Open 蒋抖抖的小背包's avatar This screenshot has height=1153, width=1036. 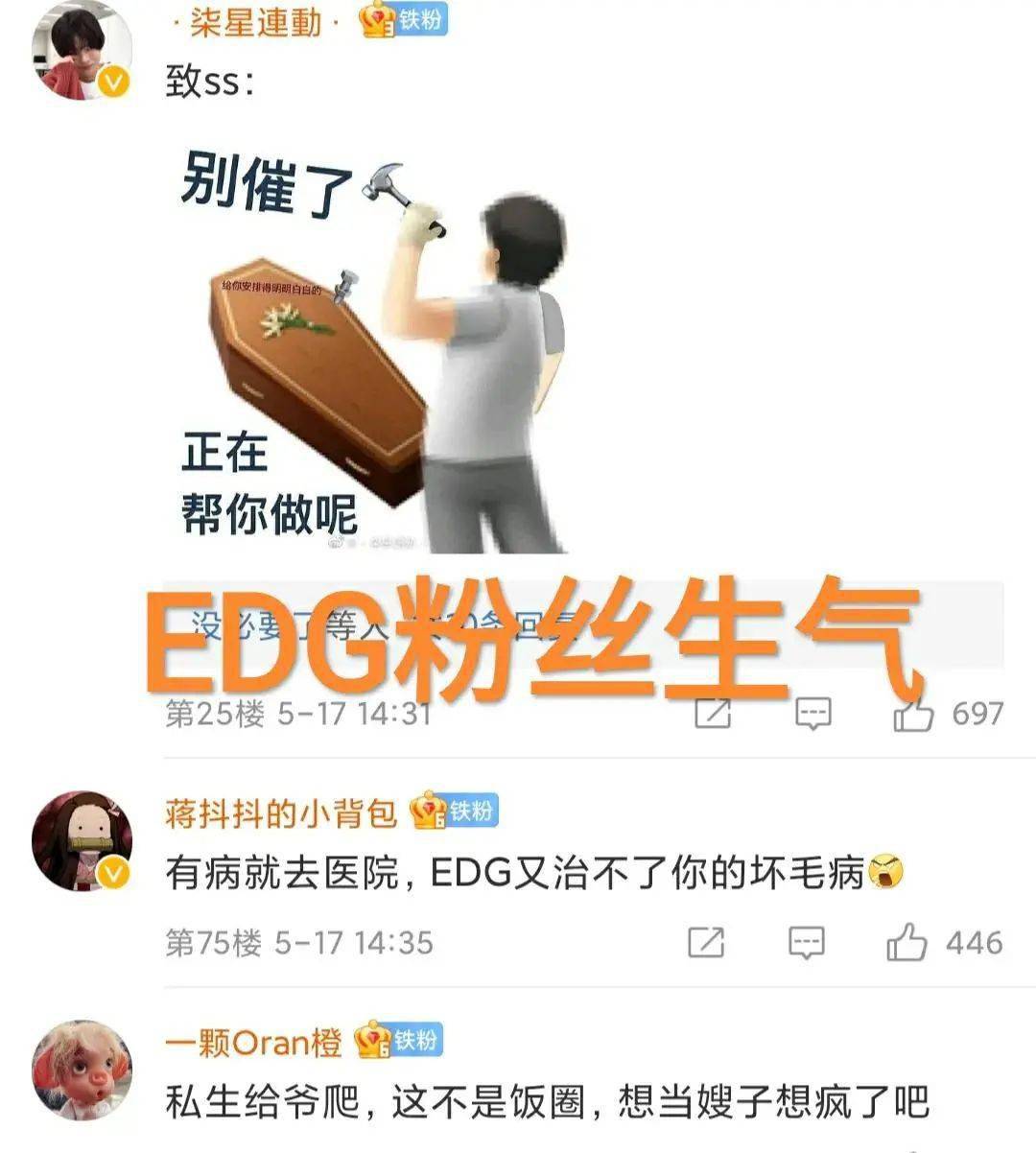point(82,841)
